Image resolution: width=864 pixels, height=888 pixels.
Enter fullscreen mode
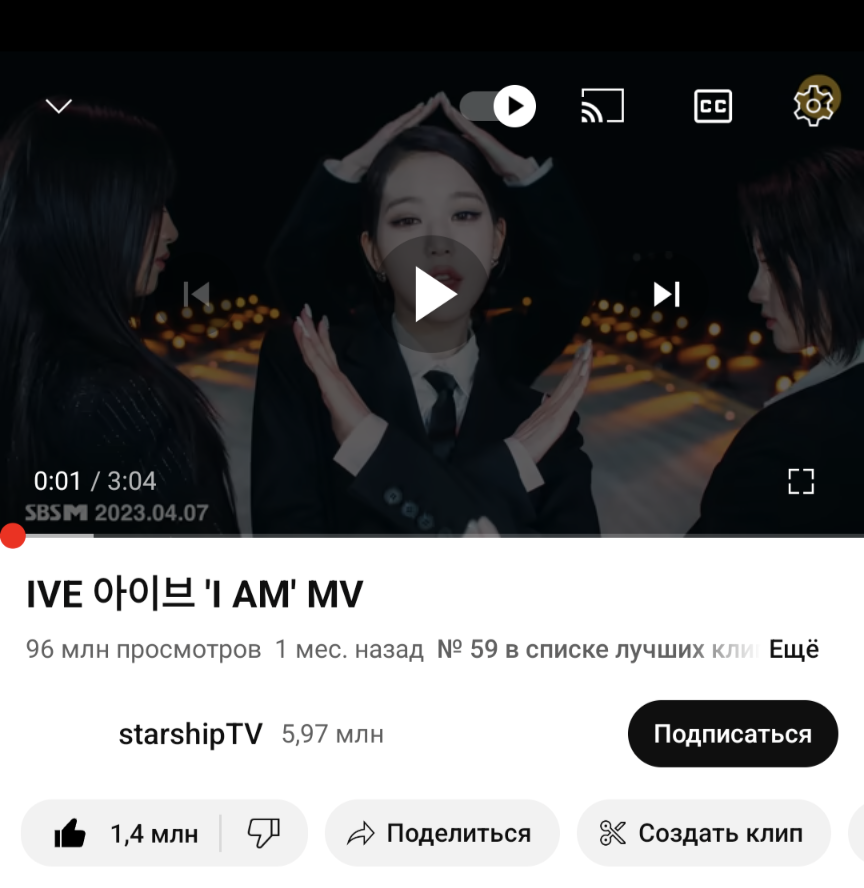pos(801,481)
